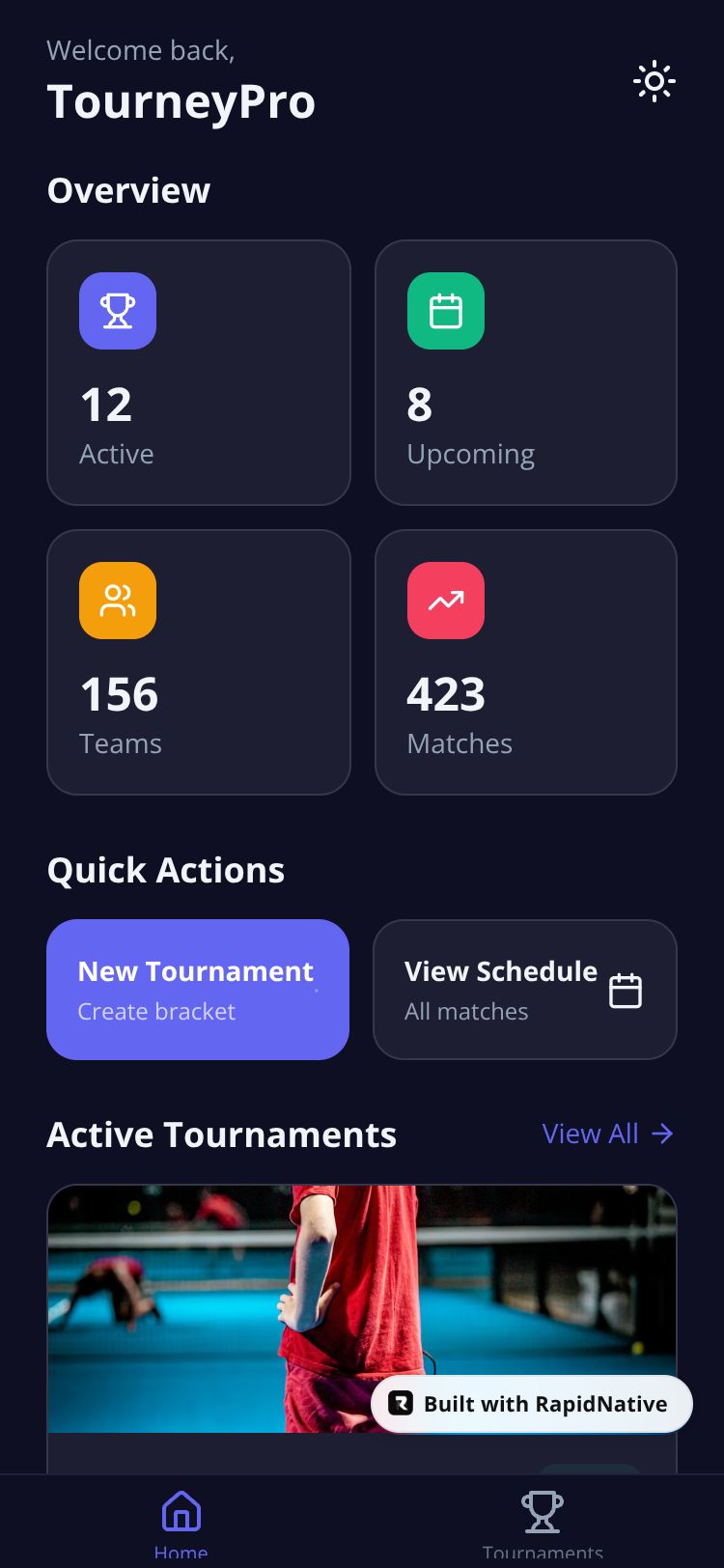The width and height of the screenshot is (724, 1568).
Task: Open the 156 Teams card
Action: (198, 662)
